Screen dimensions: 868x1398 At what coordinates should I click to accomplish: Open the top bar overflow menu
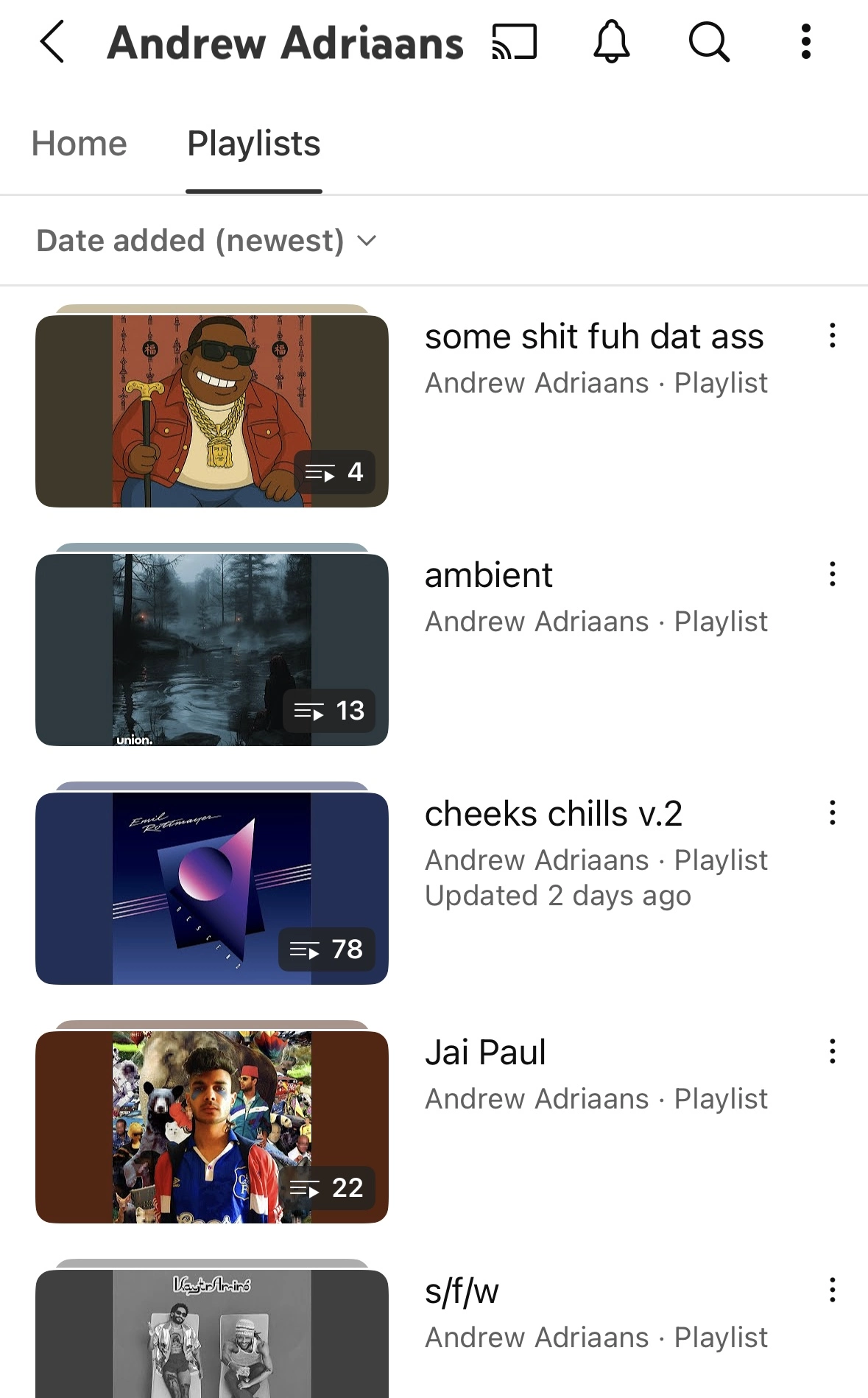point(806,42)
